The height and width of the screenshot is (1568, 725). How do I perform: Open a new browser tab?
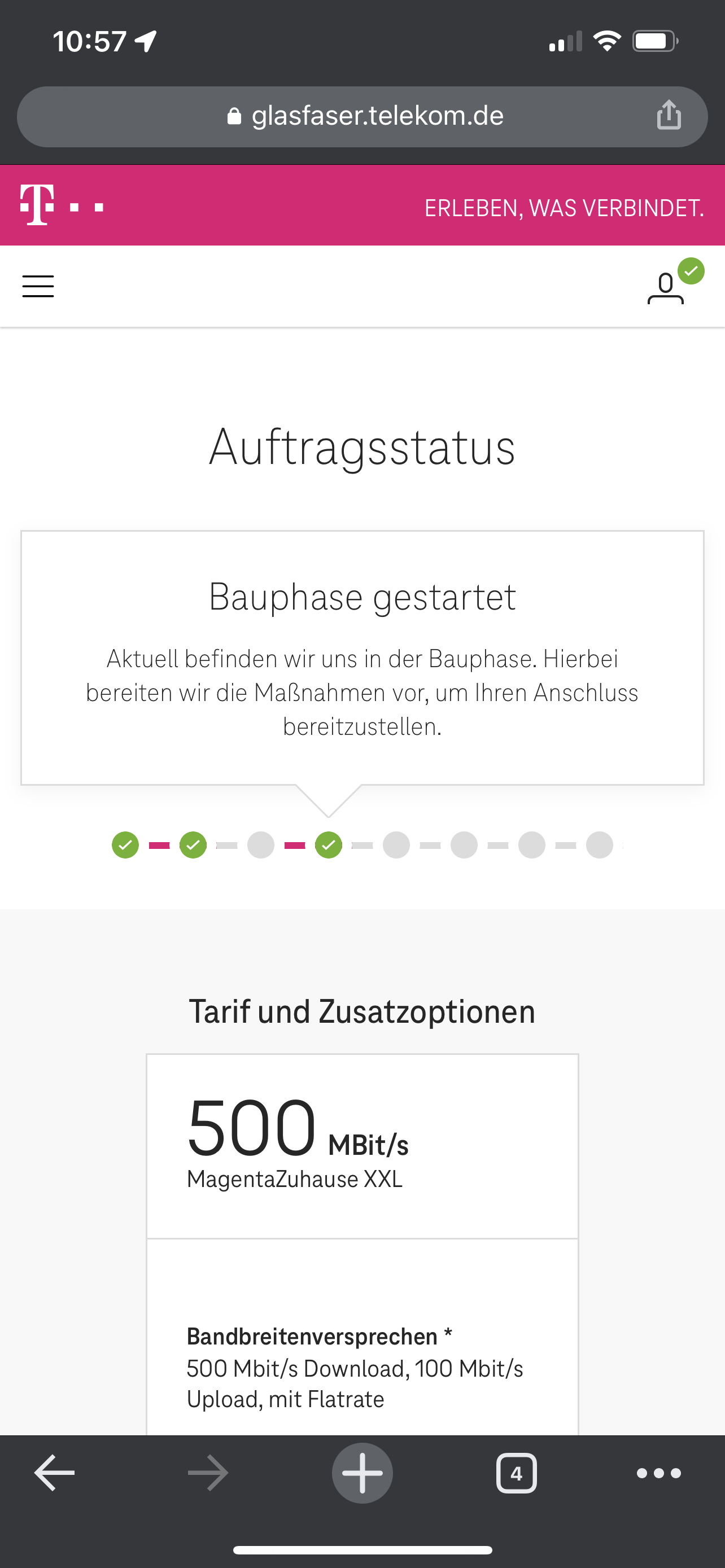pyautogui.click(x=362, y=1473)
